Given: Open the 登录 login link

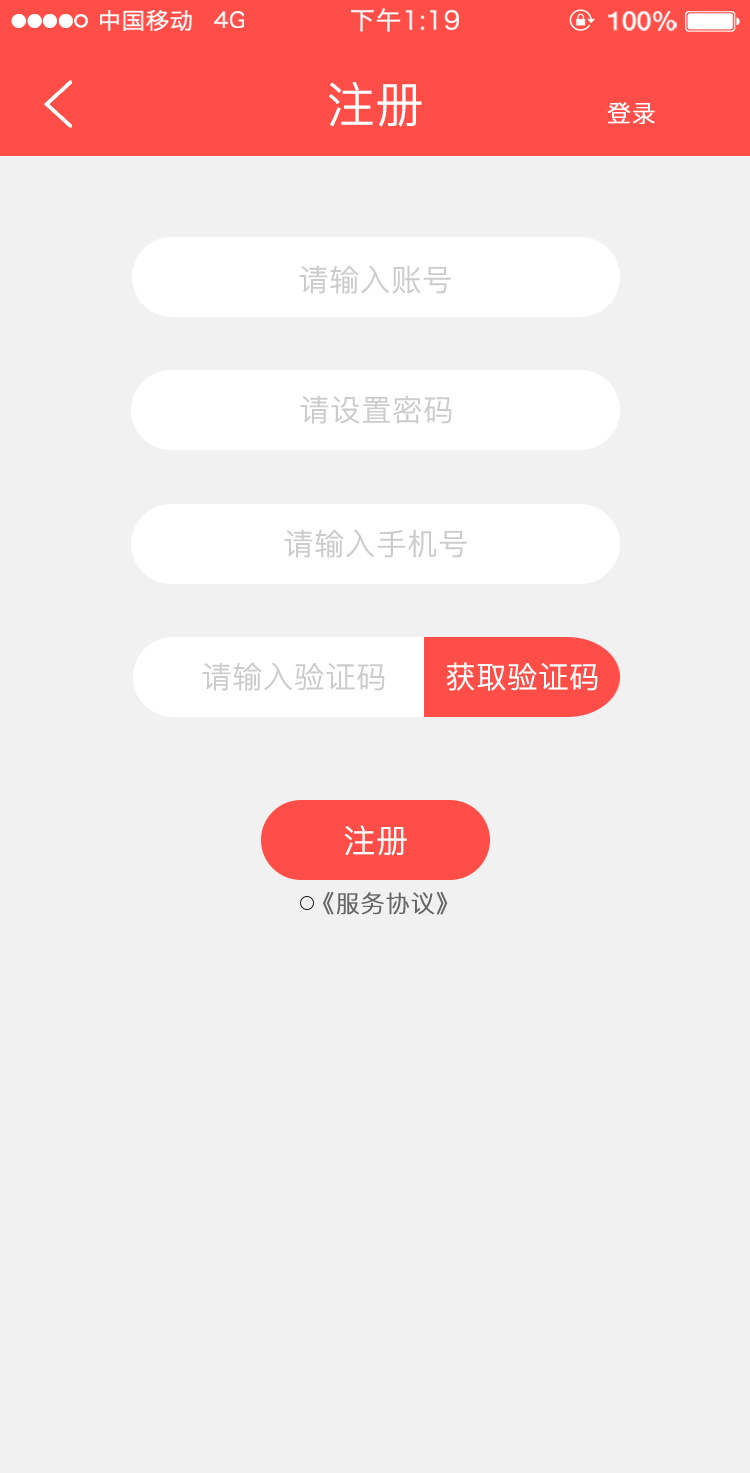Looking at the screenshot, I should [631, 114].
